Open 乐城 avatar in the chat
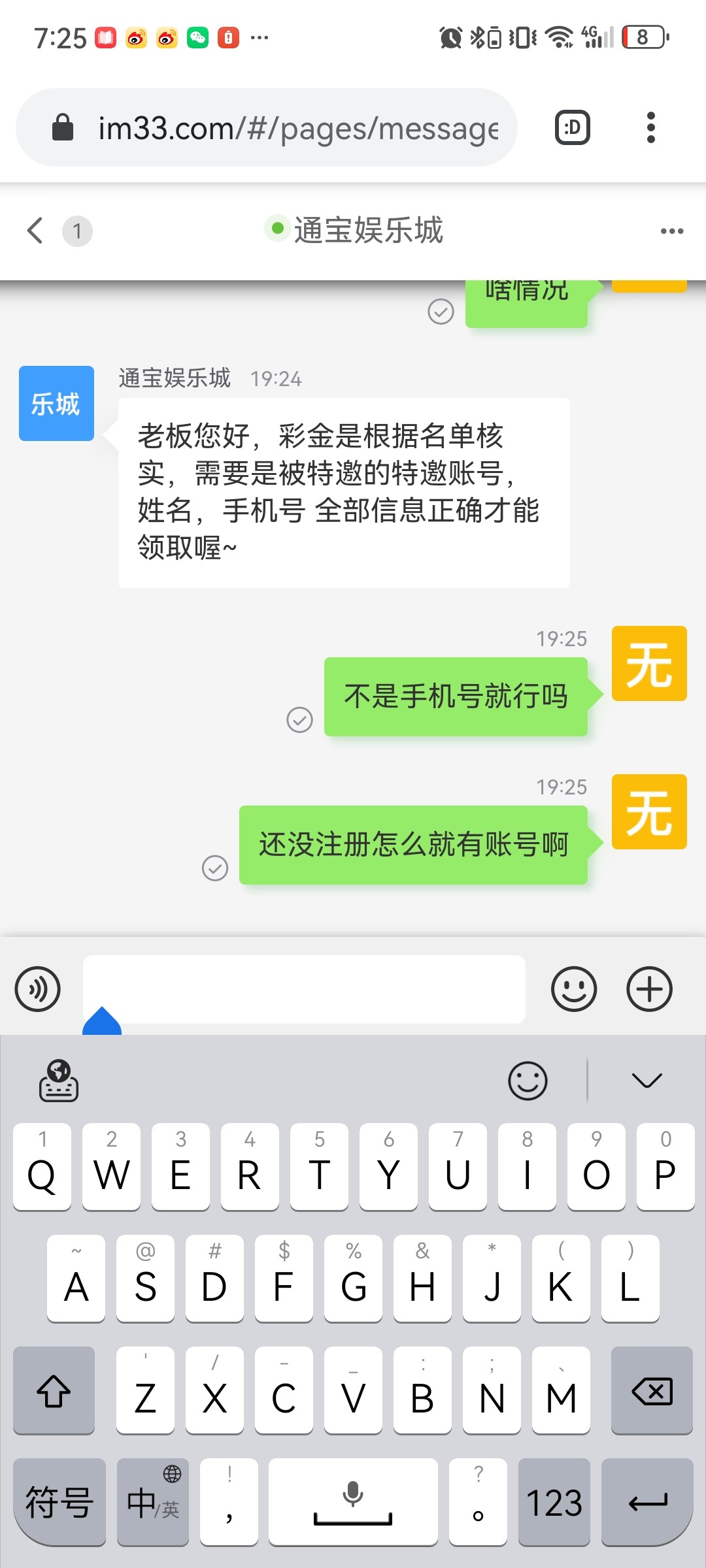 point(56,403)
